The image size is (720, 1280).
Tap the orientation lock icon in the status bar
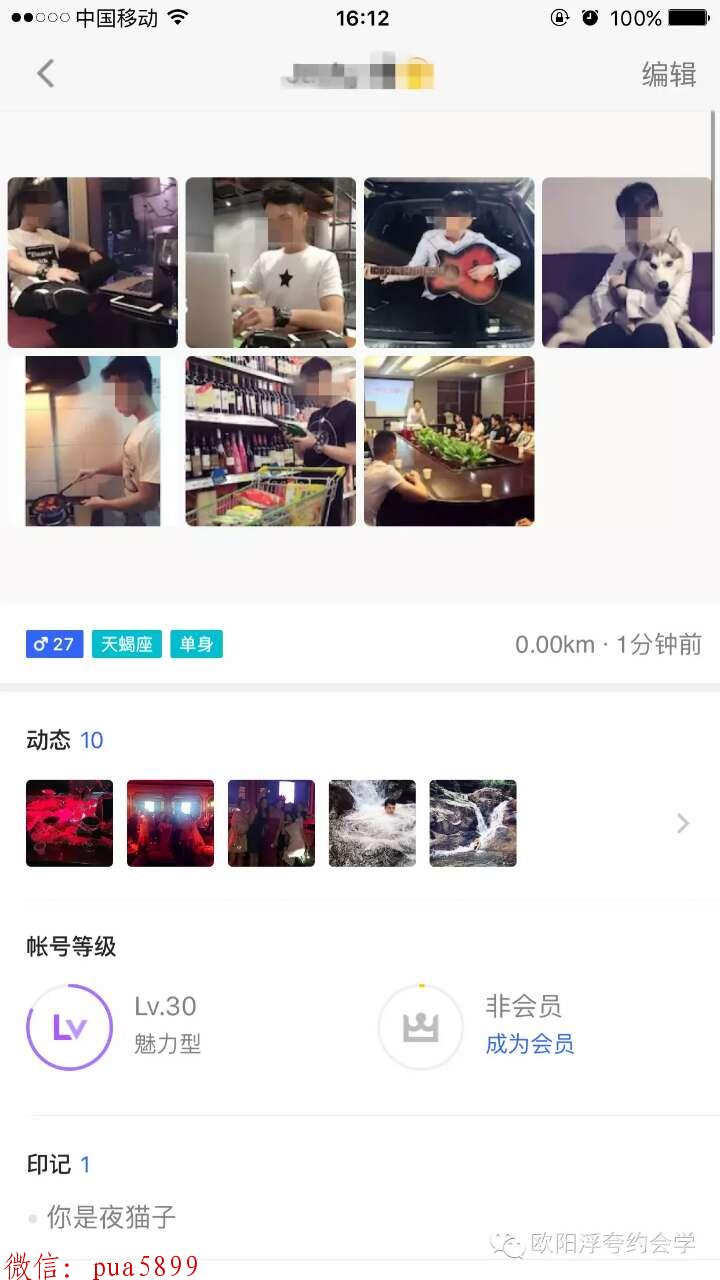560,17
